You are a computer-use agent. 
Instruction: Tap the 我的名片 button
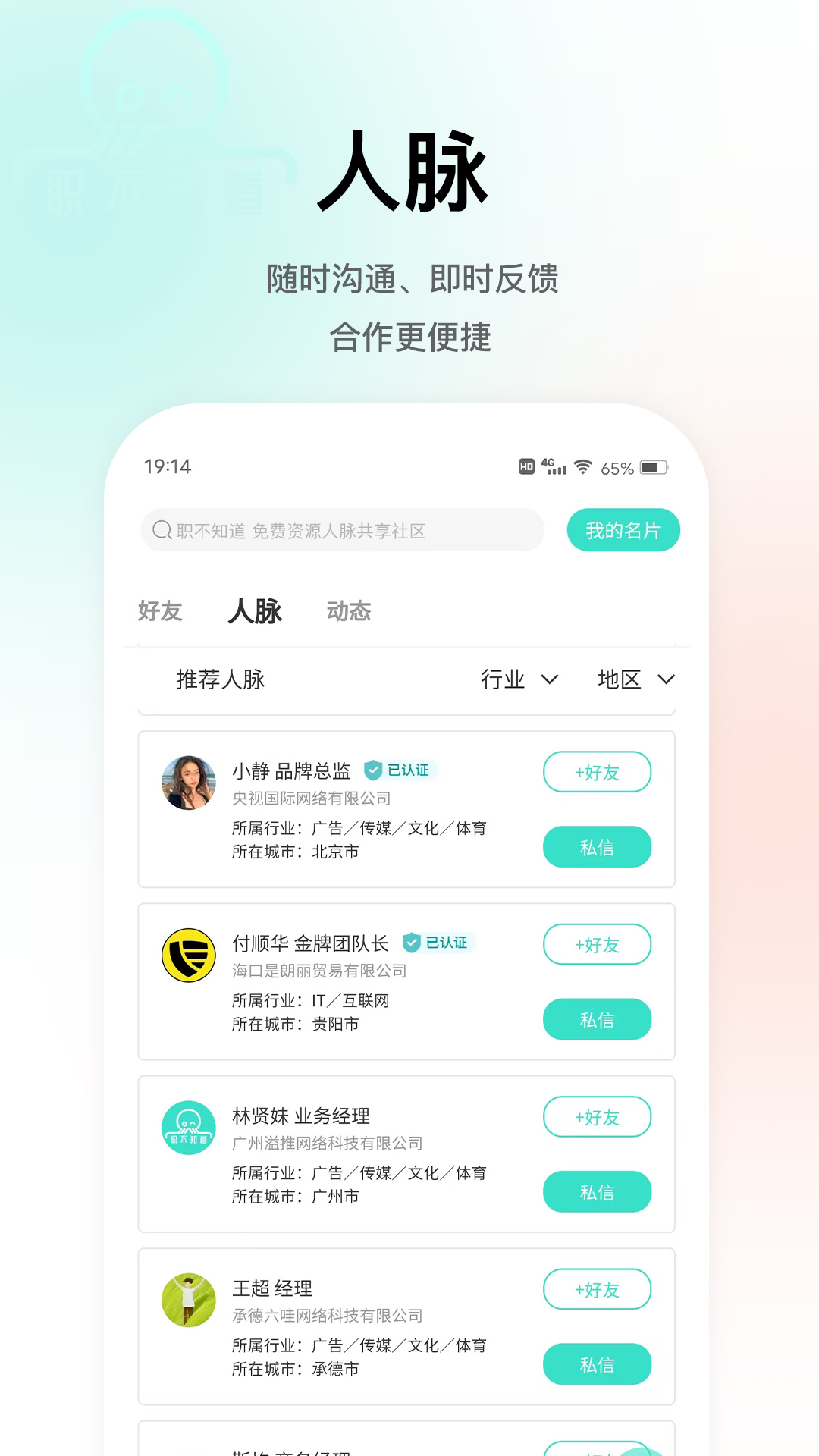tap(623, 530)
